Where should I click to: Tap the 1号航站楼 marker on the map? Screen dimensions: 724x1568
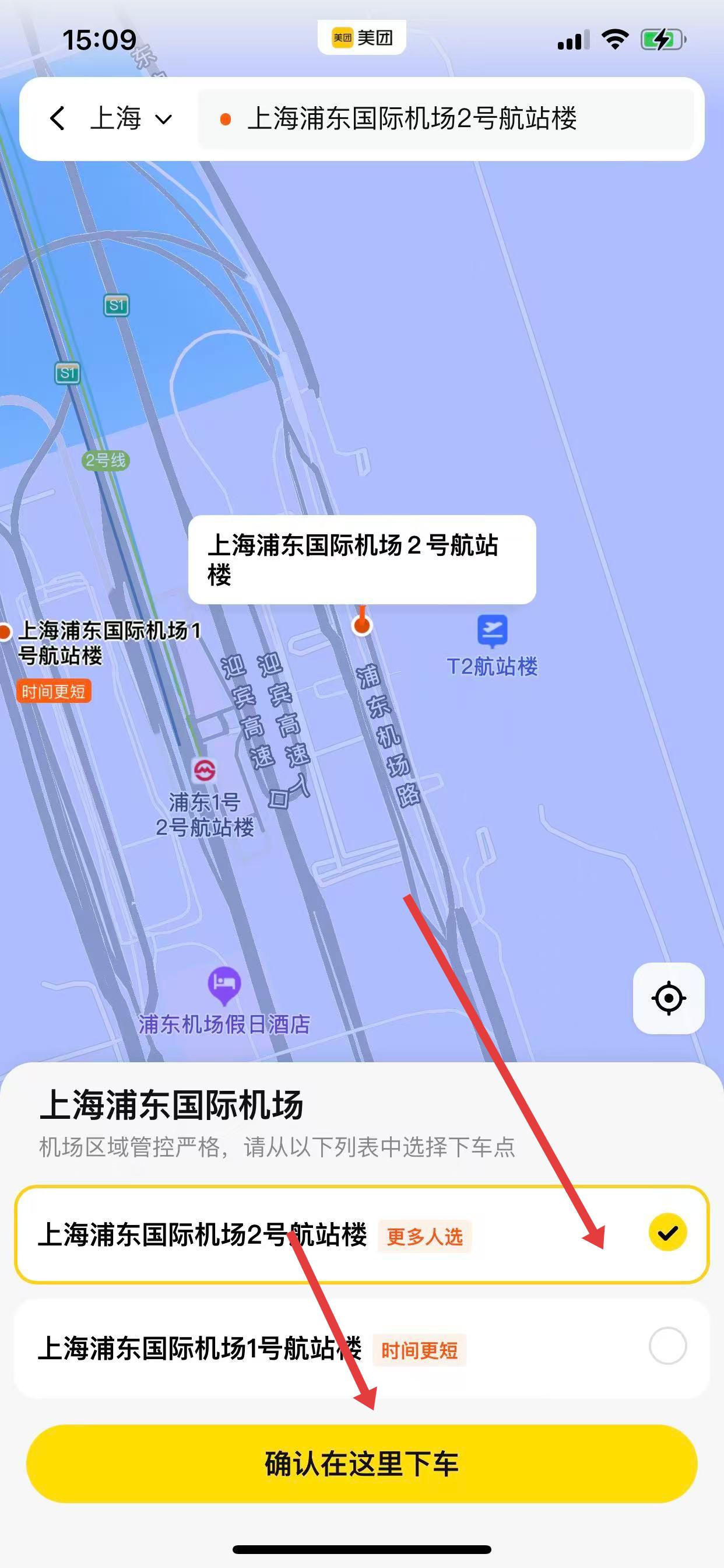tap(6, 632)
